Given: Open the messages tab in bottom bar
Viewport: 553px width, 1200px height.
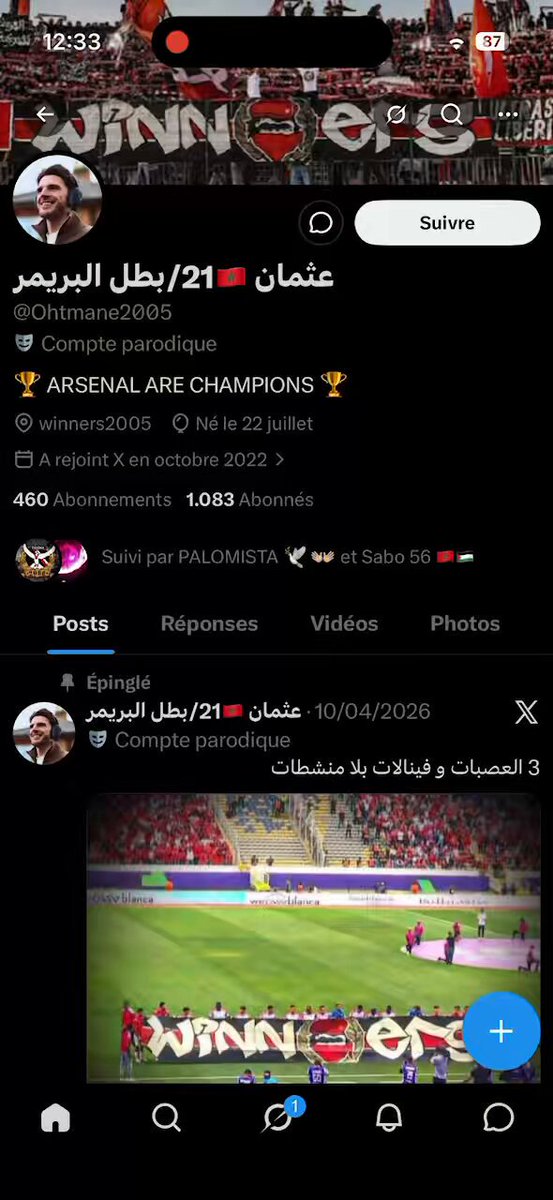Looking at the screenshot, I should click(x=498, y=1117).
